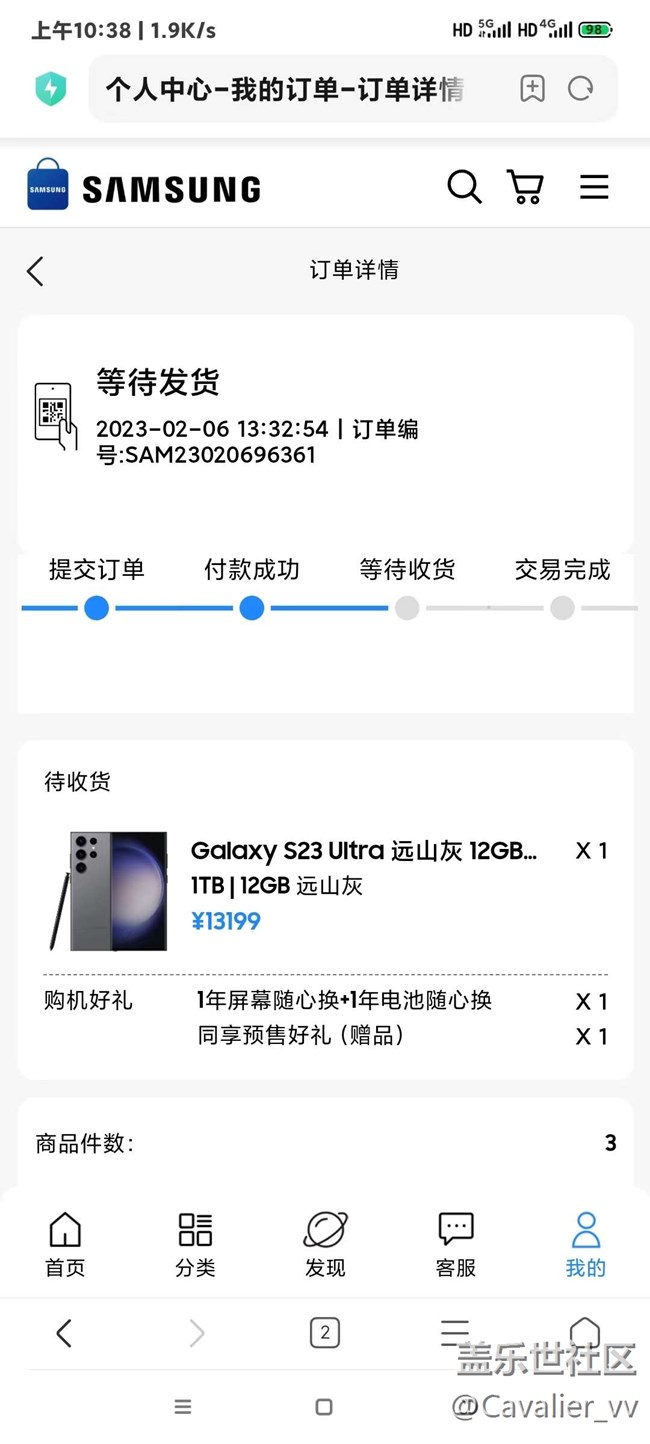Go to the 我的 tab
Image resolution: width=650 pixels, height=1444 pixels.
click(585, 1244)
